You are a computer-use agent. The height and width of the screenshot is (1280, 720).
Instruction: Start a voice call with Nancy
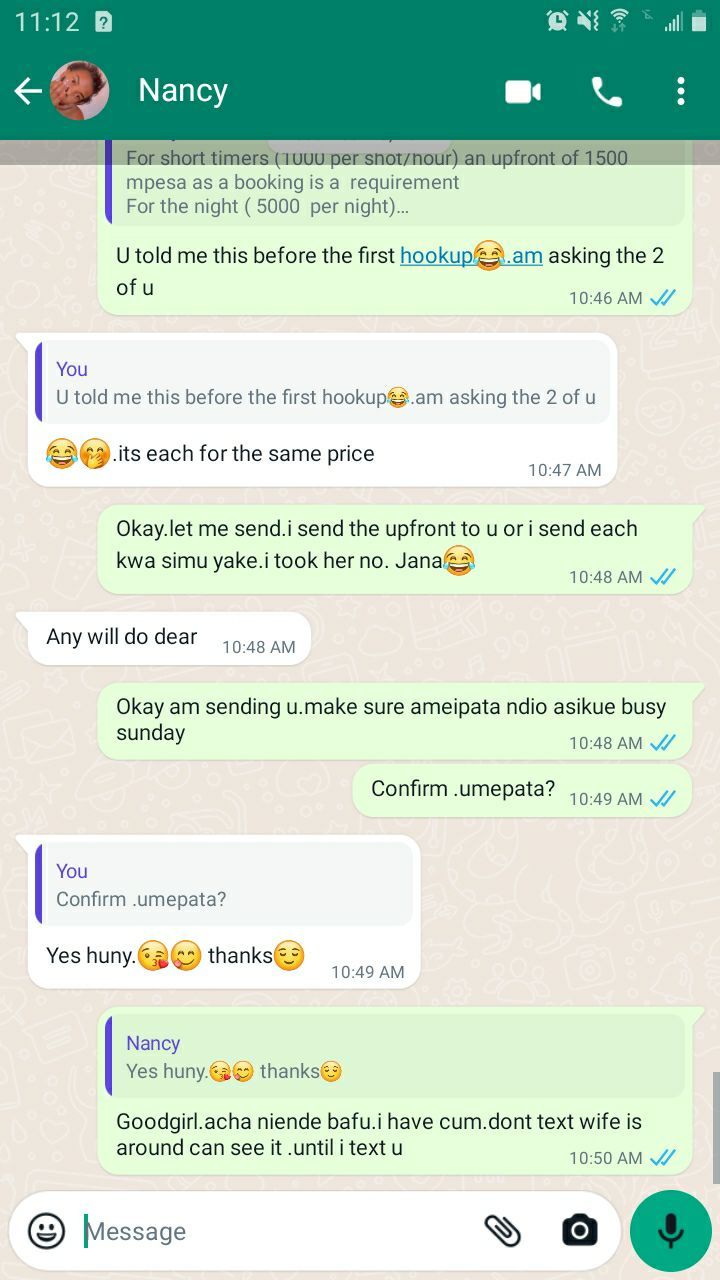click(606, 92)
